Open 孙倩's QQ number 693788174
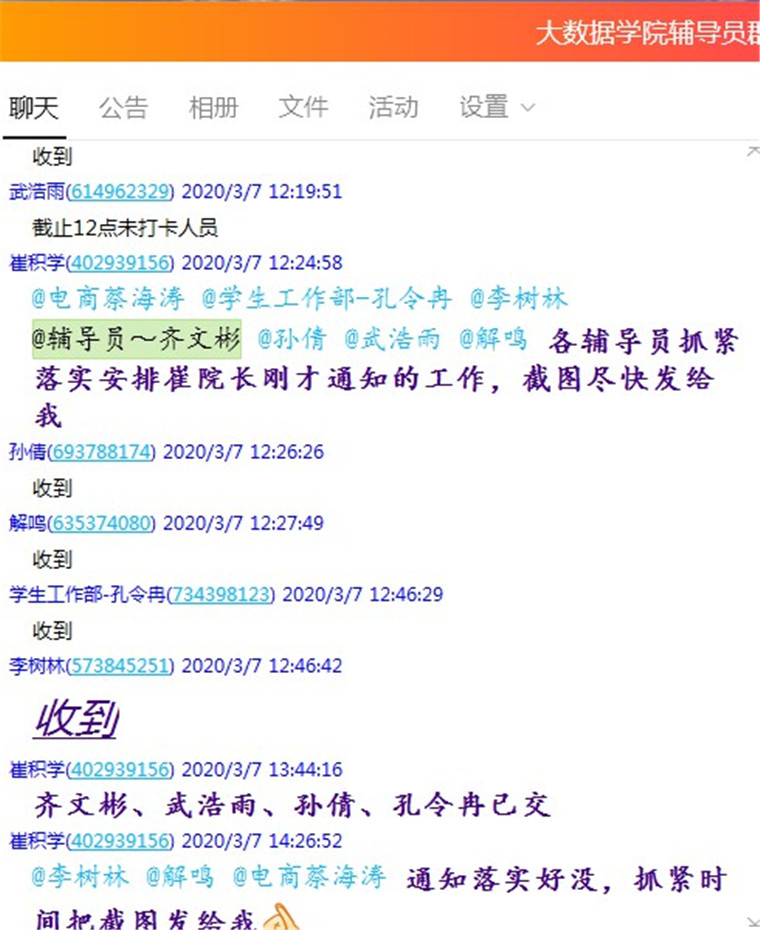760x930 pixels. click(101, 452)
